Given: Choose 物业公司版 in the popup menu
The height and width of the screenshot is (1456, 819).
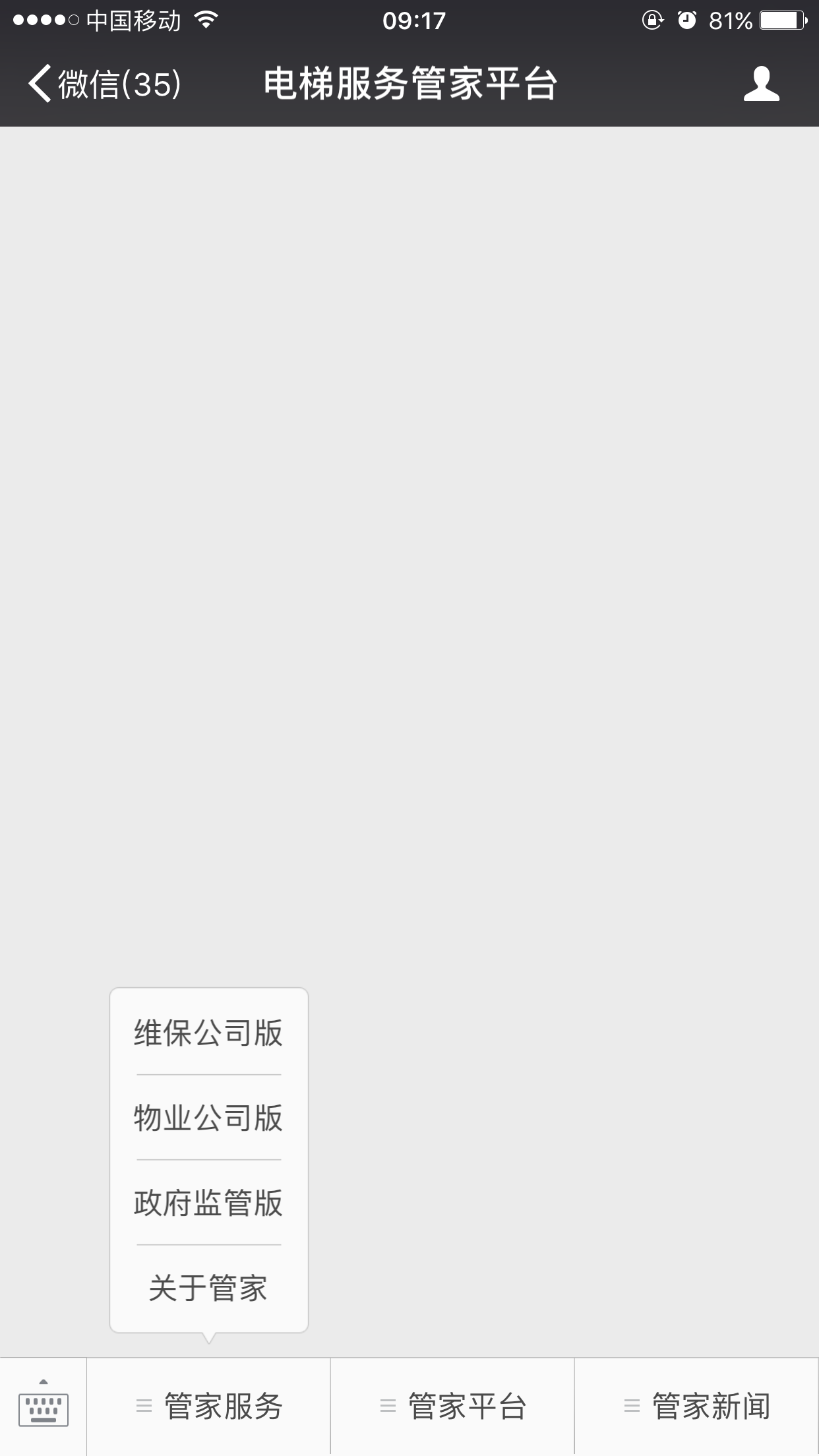Looking at the screenshot, I should 208,1118.
